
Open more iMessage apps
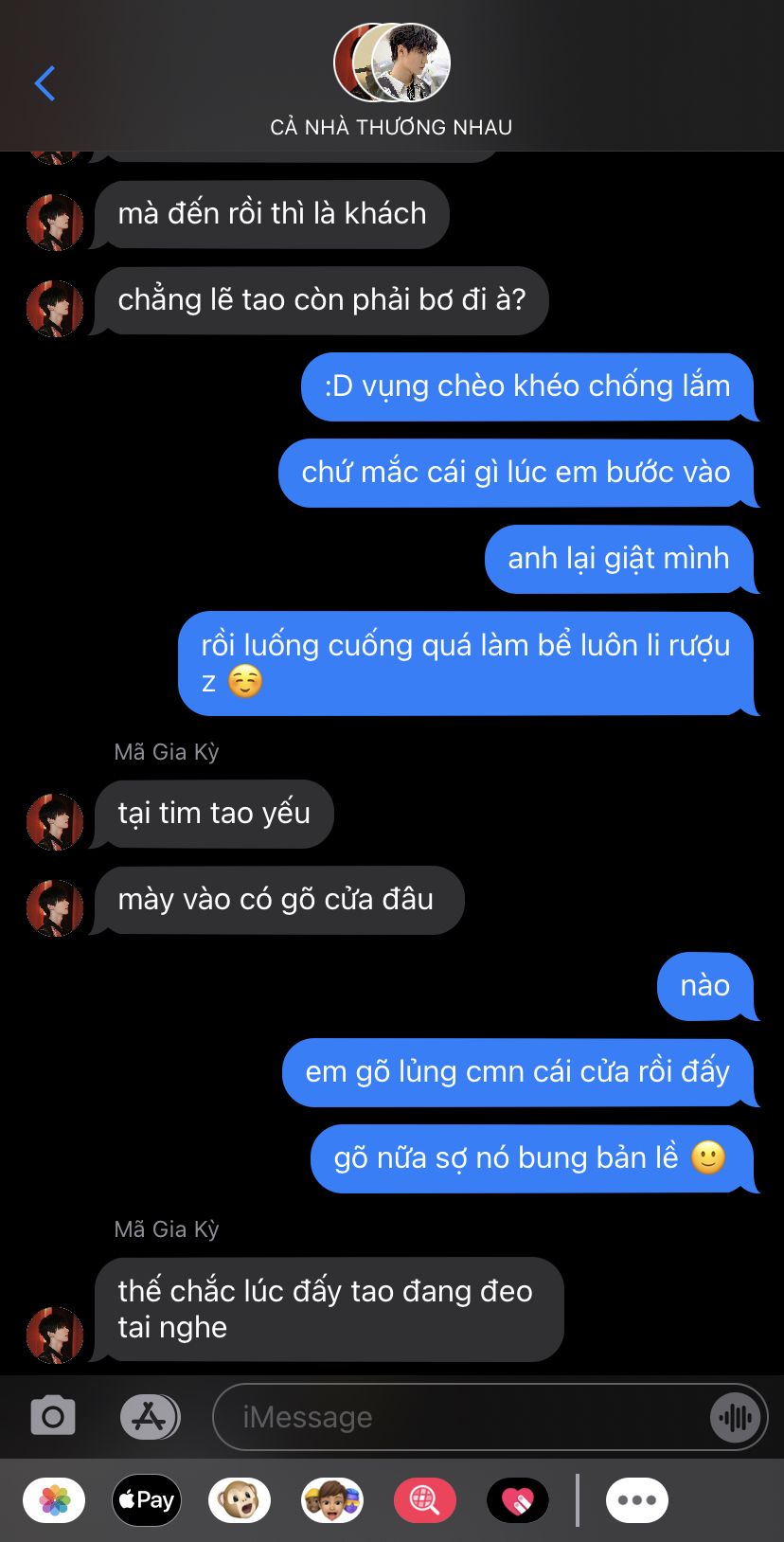pos(637,1500)
